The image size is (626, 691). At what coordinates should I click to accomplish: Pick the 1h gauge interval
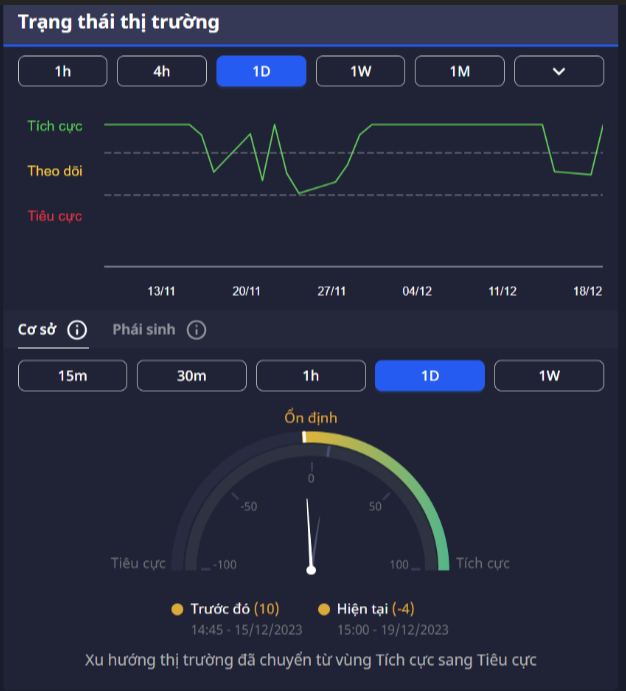311,375
